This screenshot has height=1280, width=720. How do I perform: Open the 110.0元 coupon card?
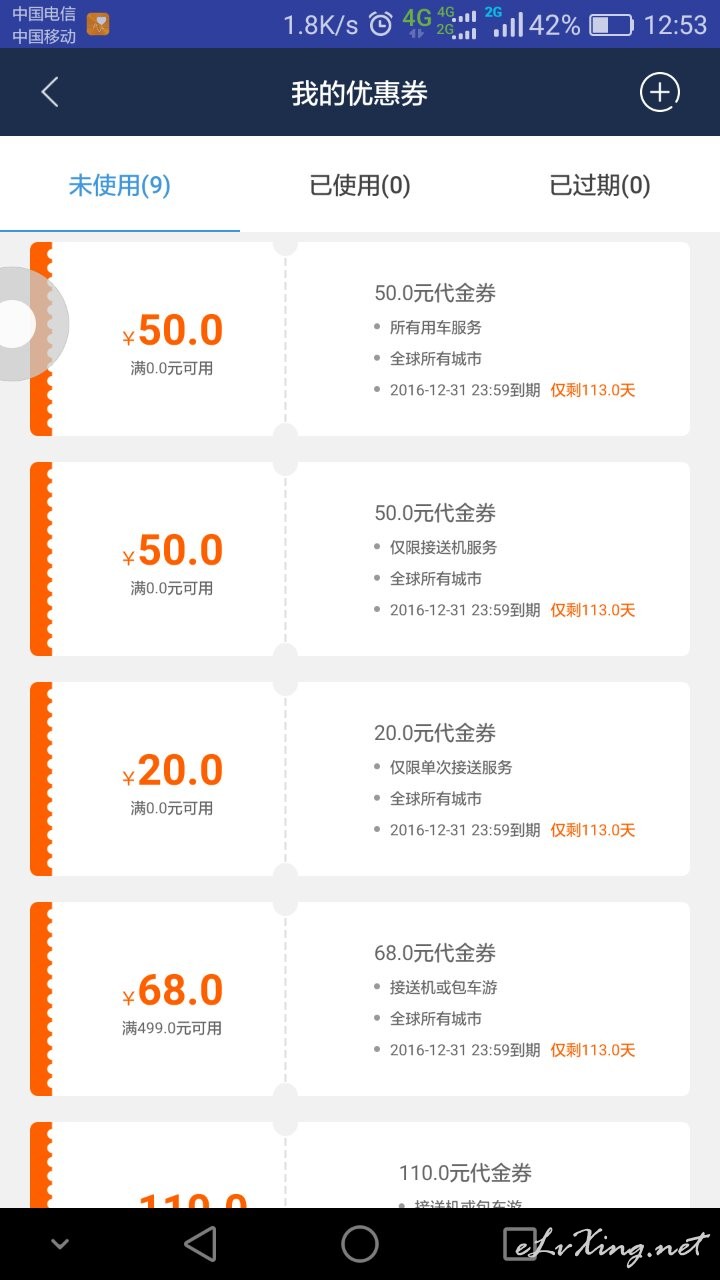pyautogui.click(x=360, y=1165)
